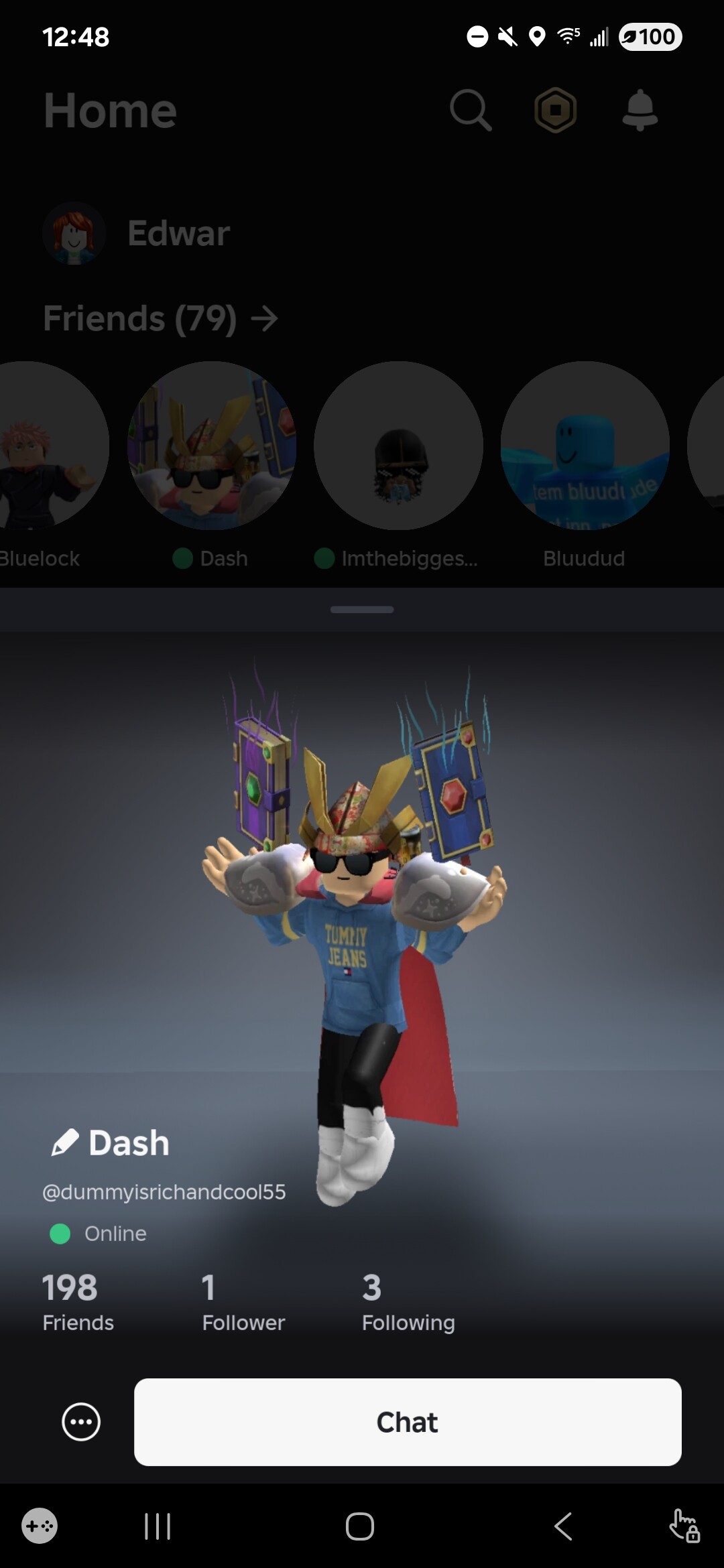
Task: Go back using the system back button
Action: (563, 1526)
